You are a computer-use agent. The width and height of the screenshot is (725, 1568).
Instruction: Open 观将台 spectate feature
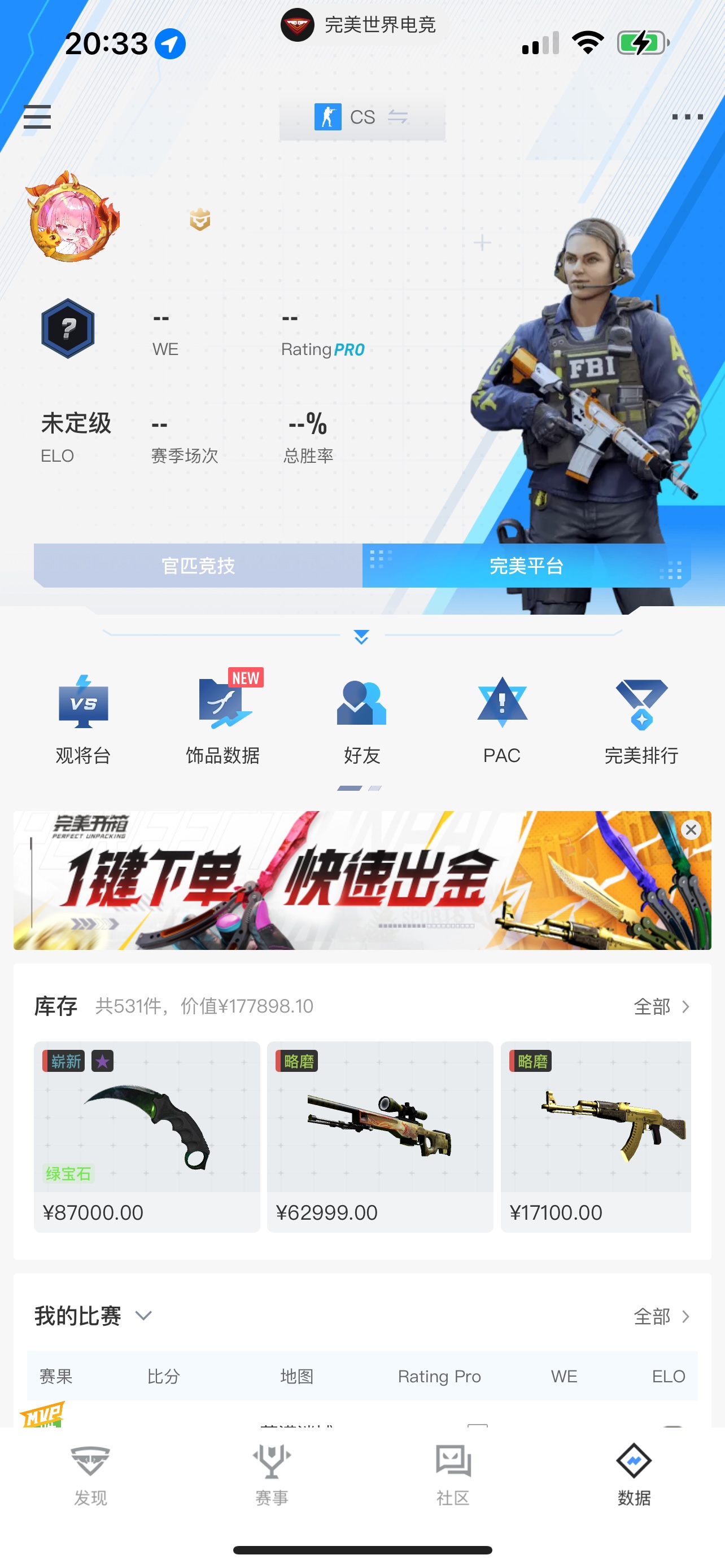pyautogui.click(x=84, y=720)
